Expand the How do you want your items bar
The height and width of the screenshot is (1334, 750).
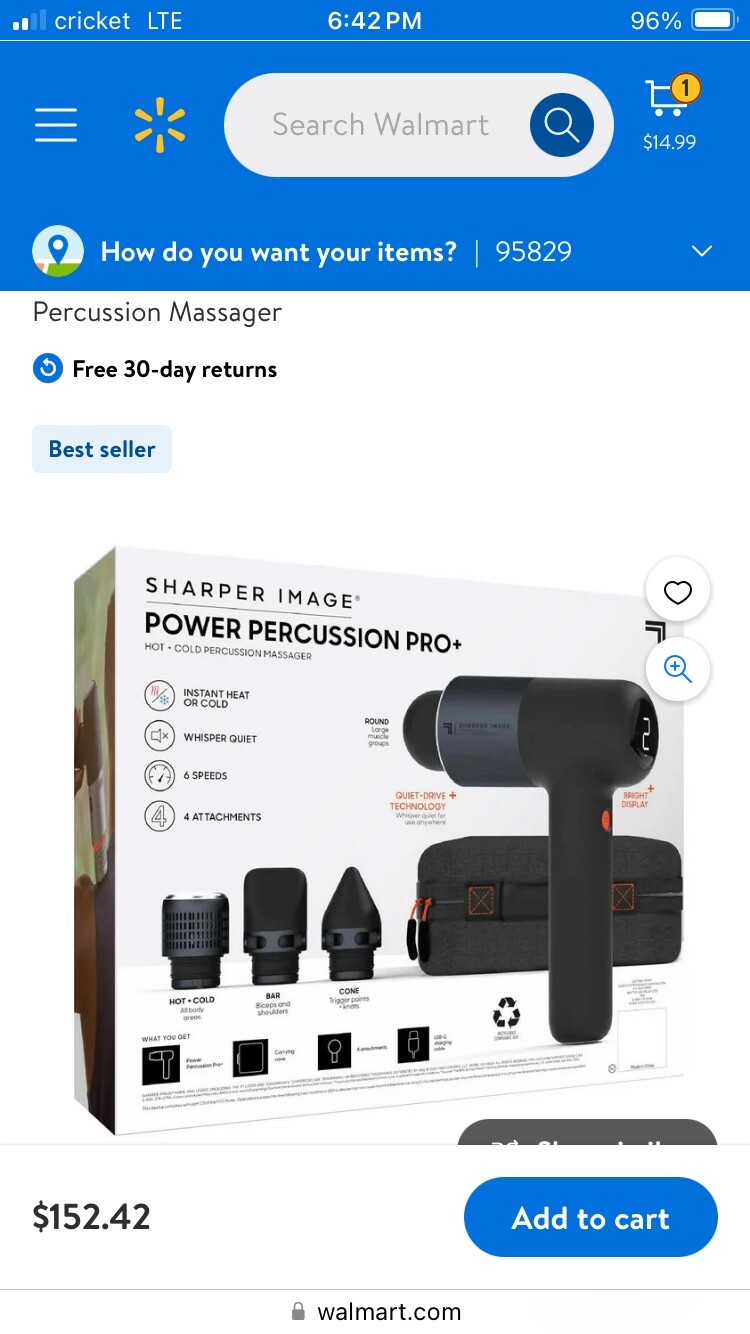click(702, 251)
